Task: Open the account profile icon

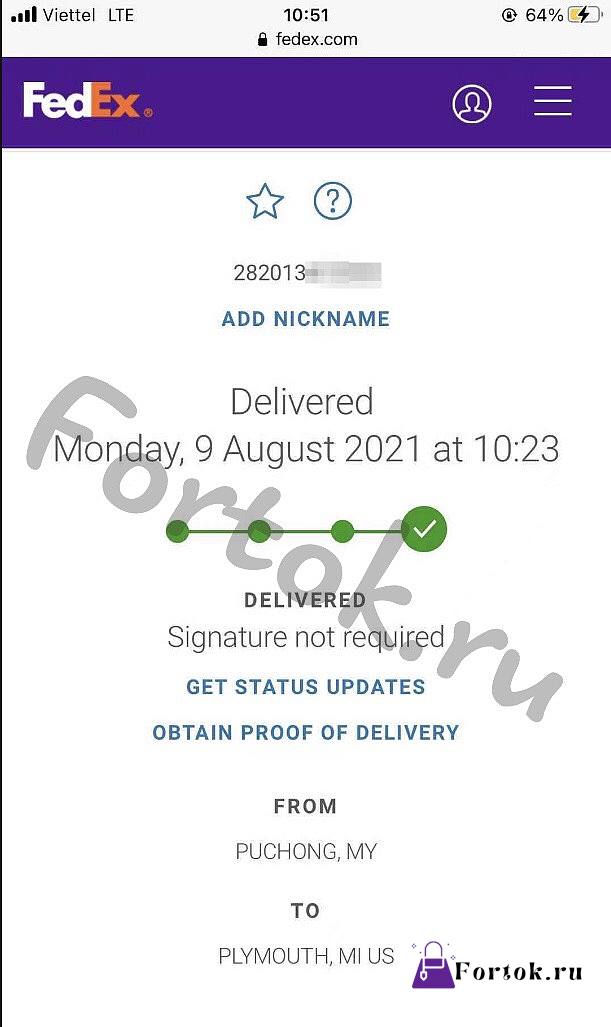Action: pyautogui.click(x=472, y=103)
